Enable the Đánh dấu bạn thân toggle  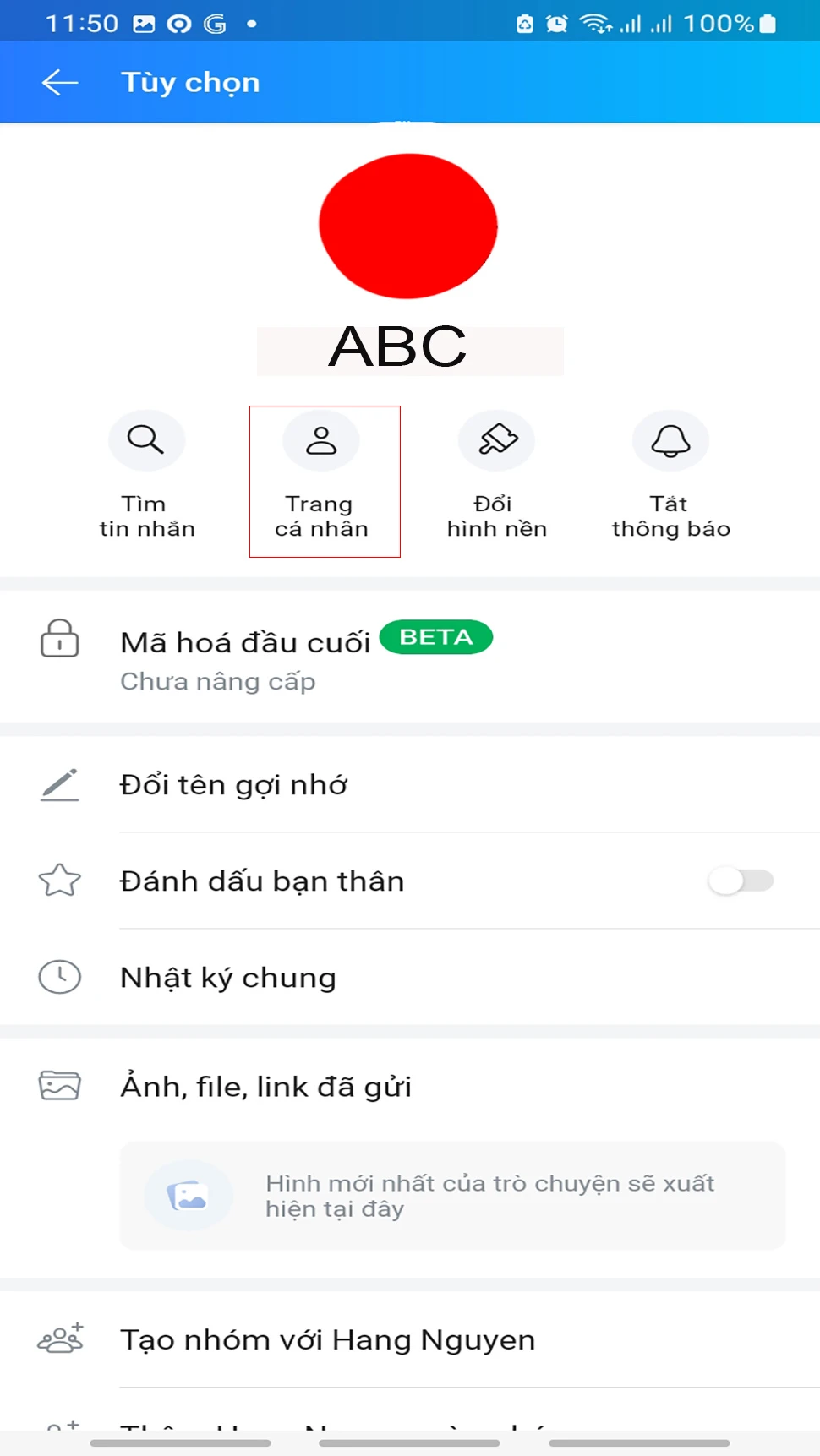740,881
